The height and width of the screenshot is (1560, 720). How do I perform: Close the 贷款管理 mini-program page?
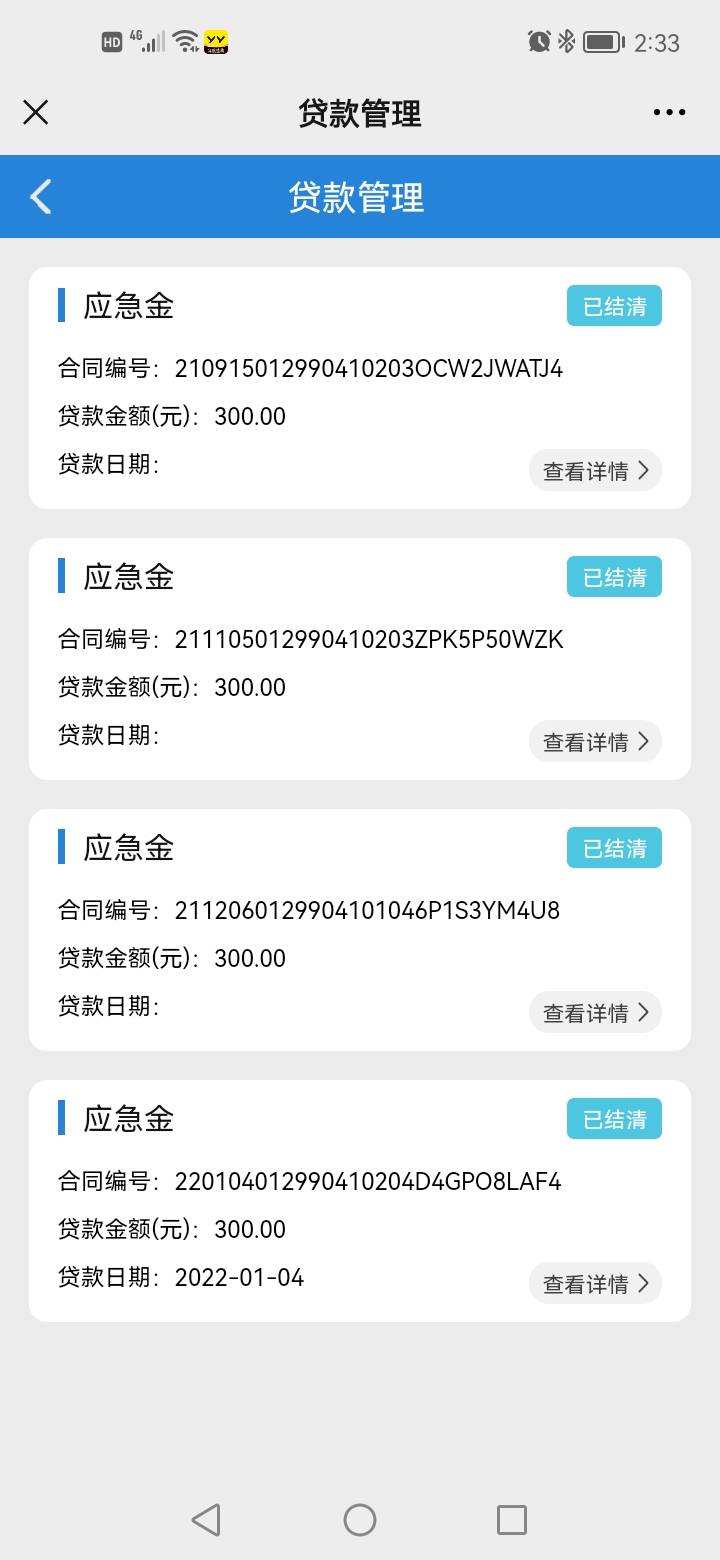pos(36,112)
